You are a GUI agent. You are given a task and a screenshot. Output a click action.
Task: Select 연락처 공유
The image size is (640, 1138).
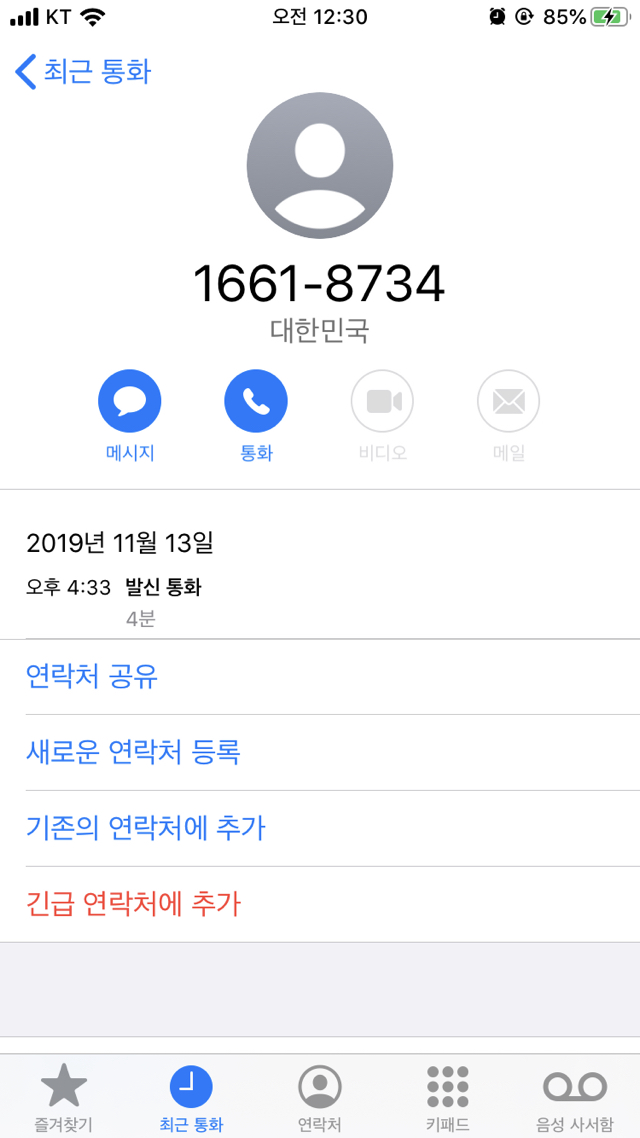coord(92,677)
